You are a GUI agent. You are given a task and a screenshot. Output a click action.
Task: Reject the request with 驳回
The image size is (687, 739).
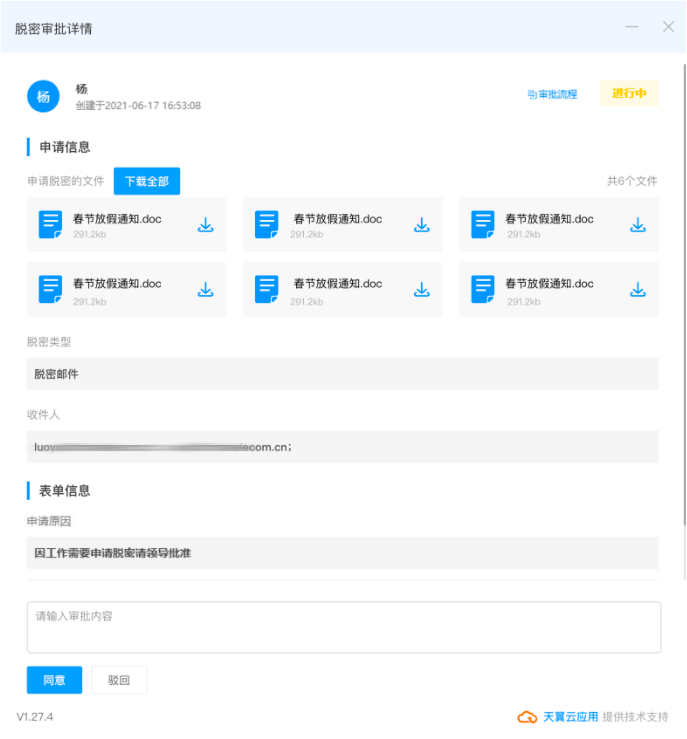pyautogui.click(x=119, y=680)
